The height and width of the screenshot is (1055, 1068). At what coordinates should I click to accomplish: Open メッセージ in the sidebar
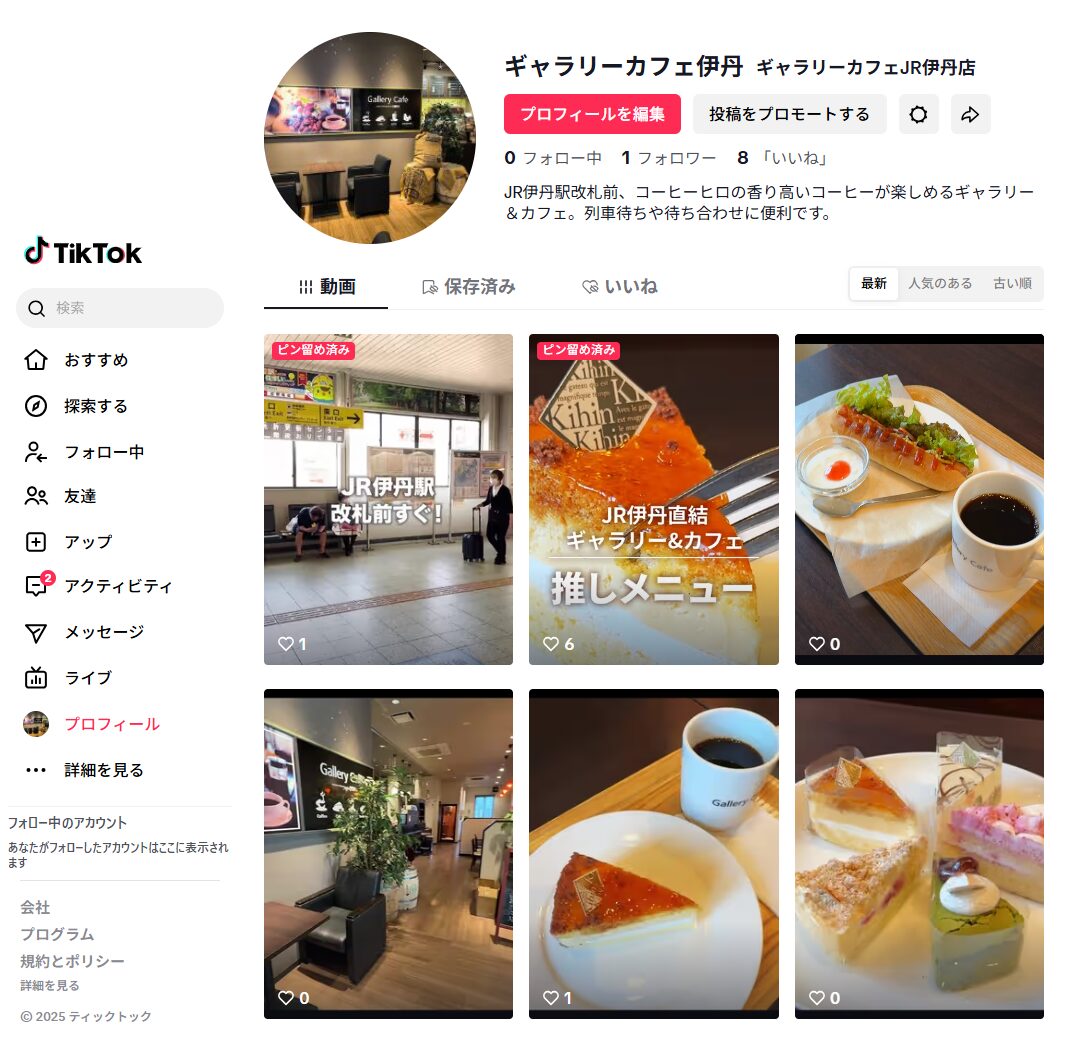[104, 632]
